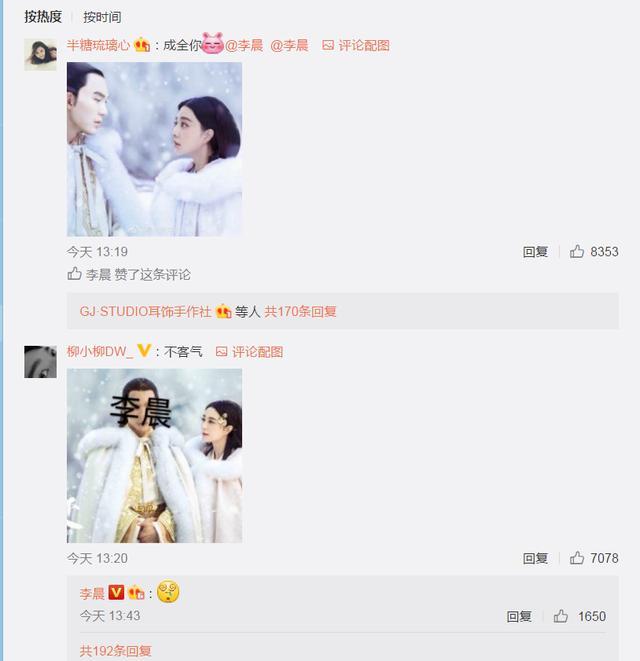Switch to the 按时间 sorting tab

(102, 17)
